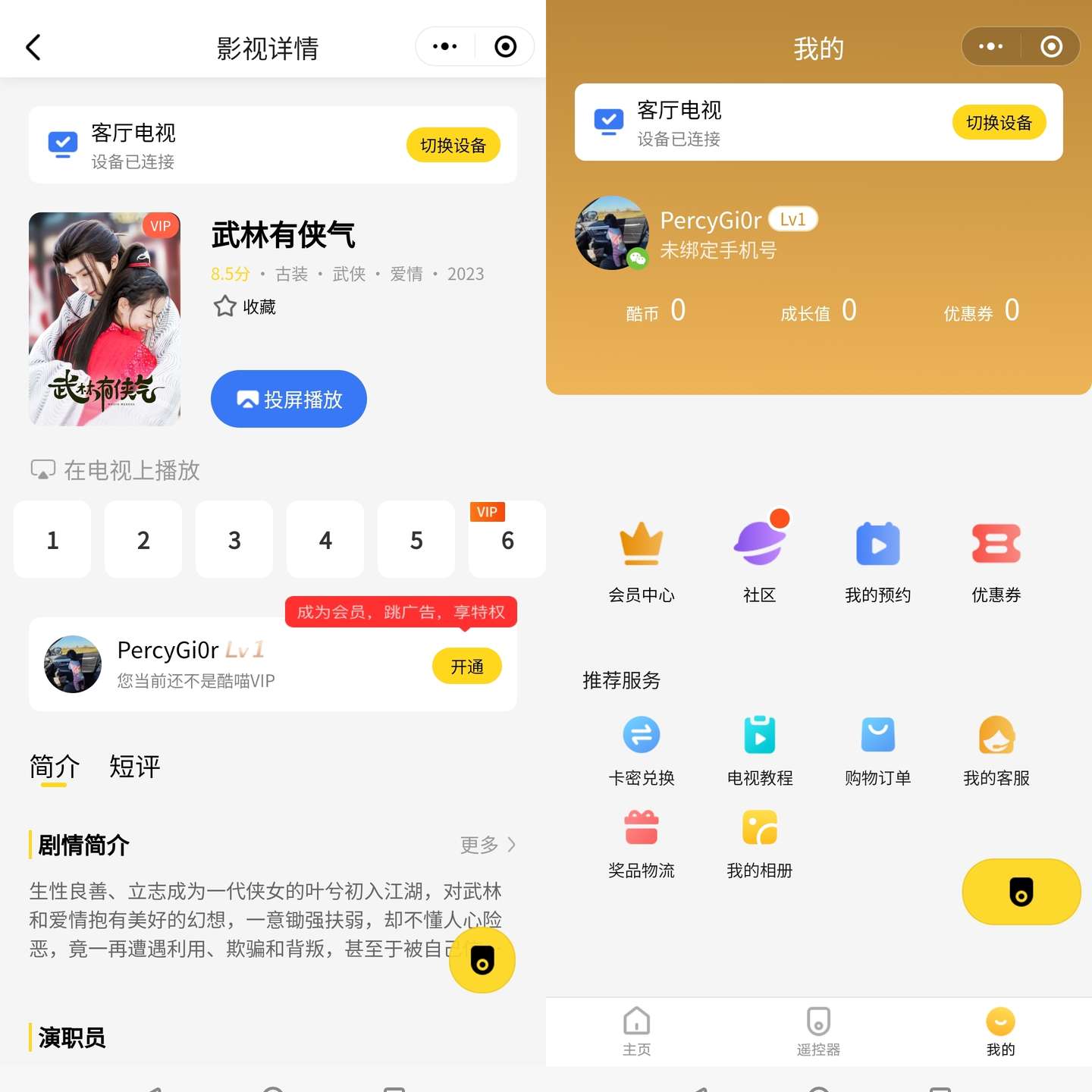Open the 社区 section

coord(760,561)
